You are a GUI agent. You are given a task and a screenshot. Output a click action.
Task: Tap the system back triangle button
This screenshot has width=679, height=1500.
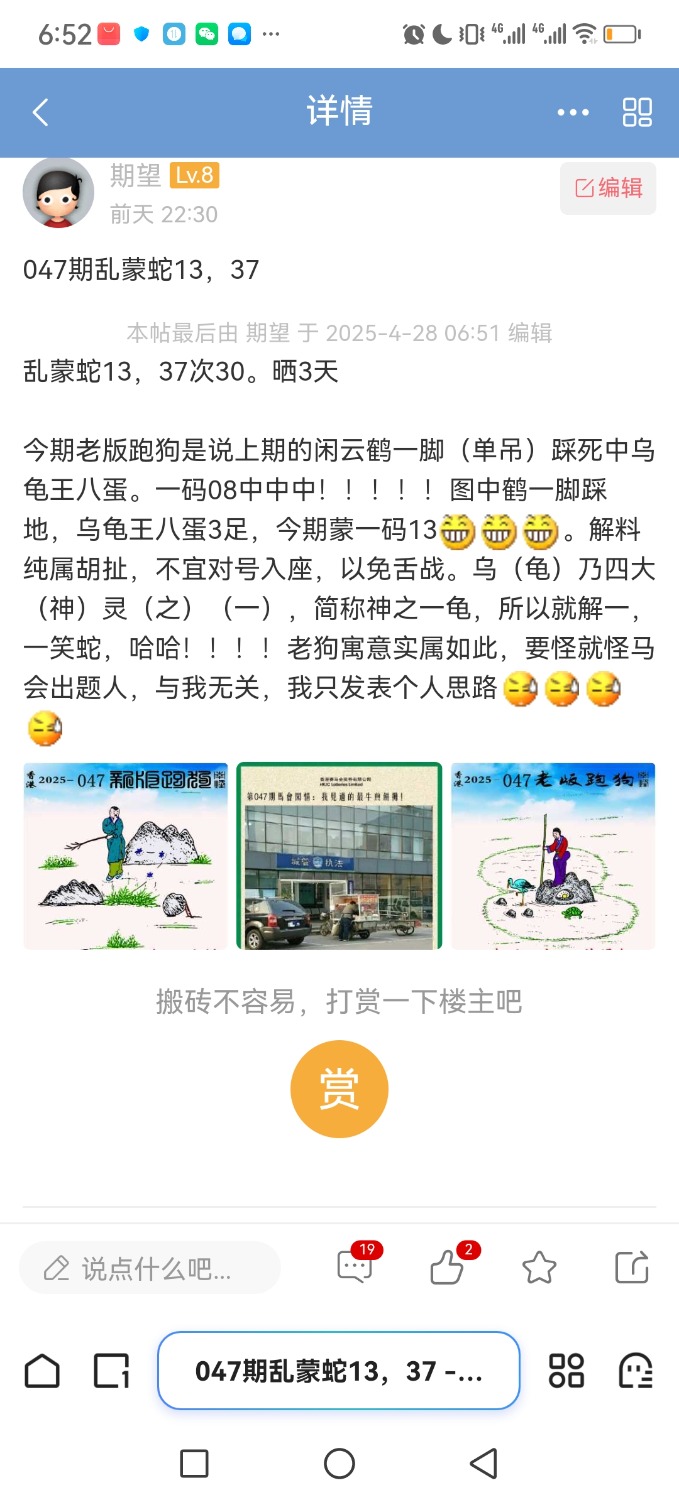tap(484, 1464)
